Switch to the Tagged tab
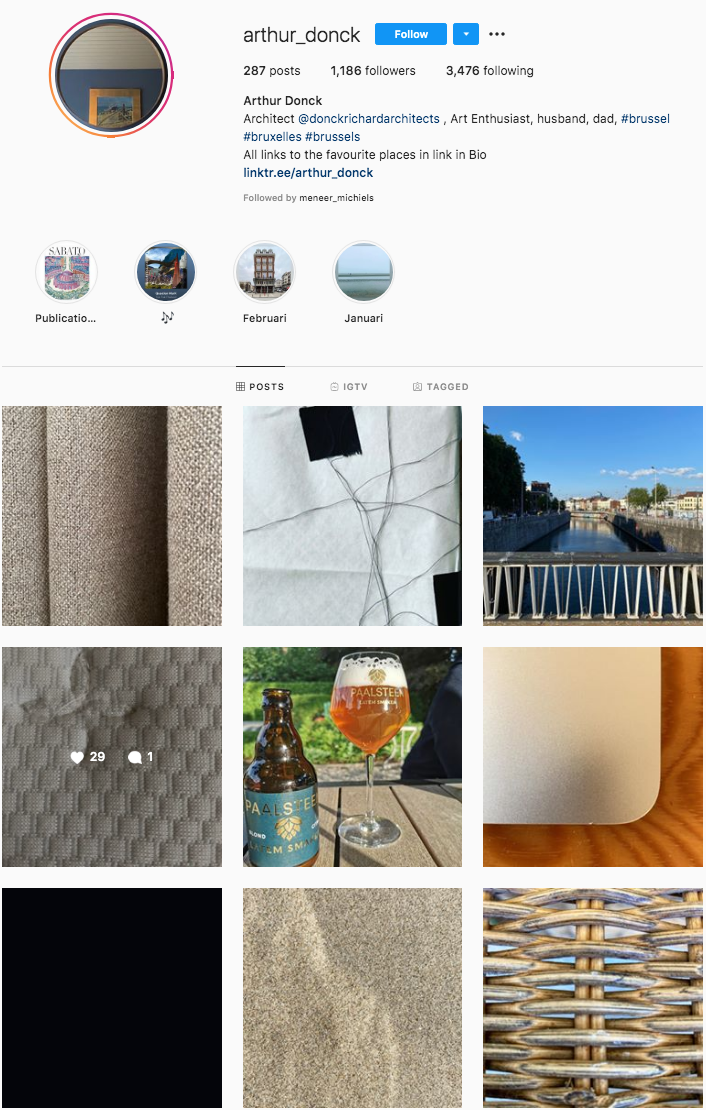 pyautogui.click(x=440, y=386)
